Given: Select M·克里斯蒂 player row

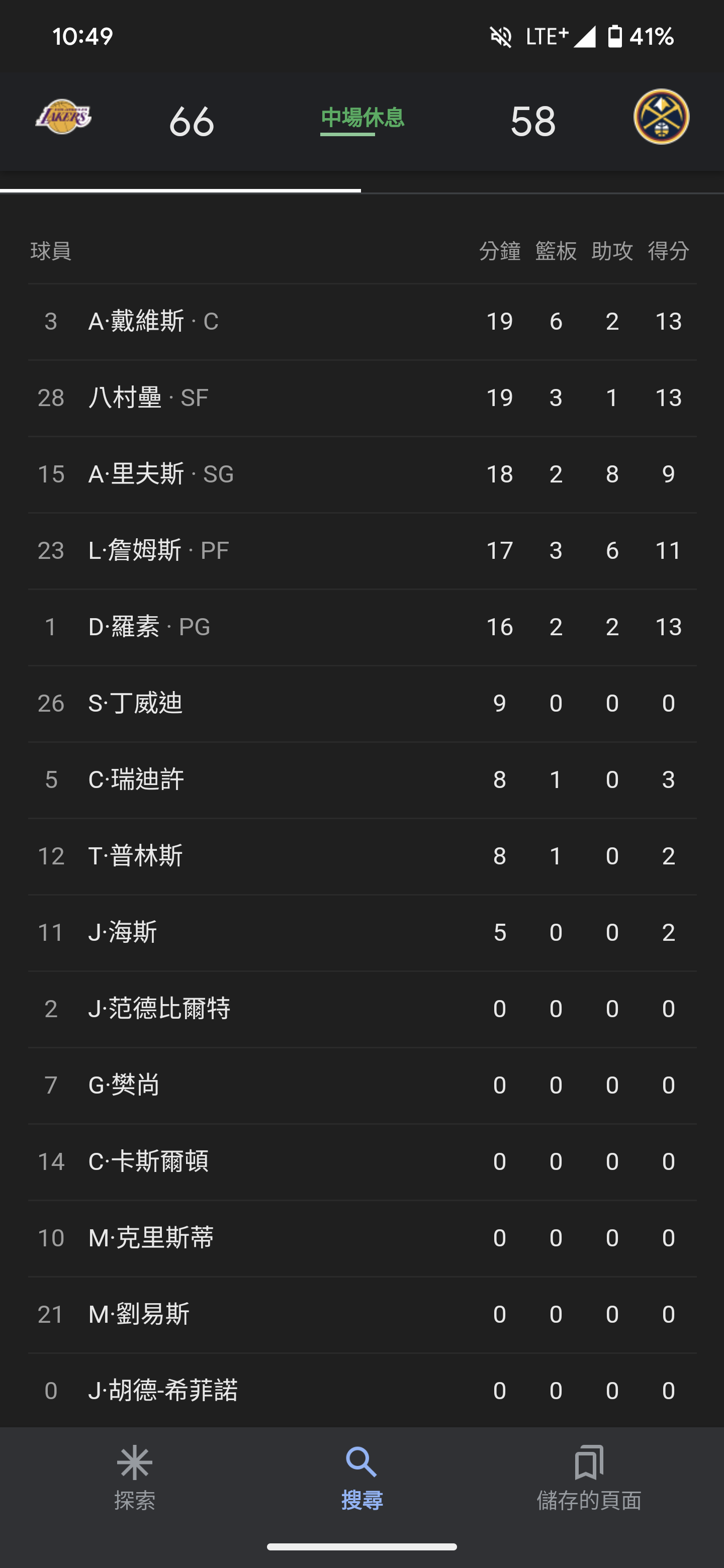Looking at the screenshot, I should click(361, 1238).
